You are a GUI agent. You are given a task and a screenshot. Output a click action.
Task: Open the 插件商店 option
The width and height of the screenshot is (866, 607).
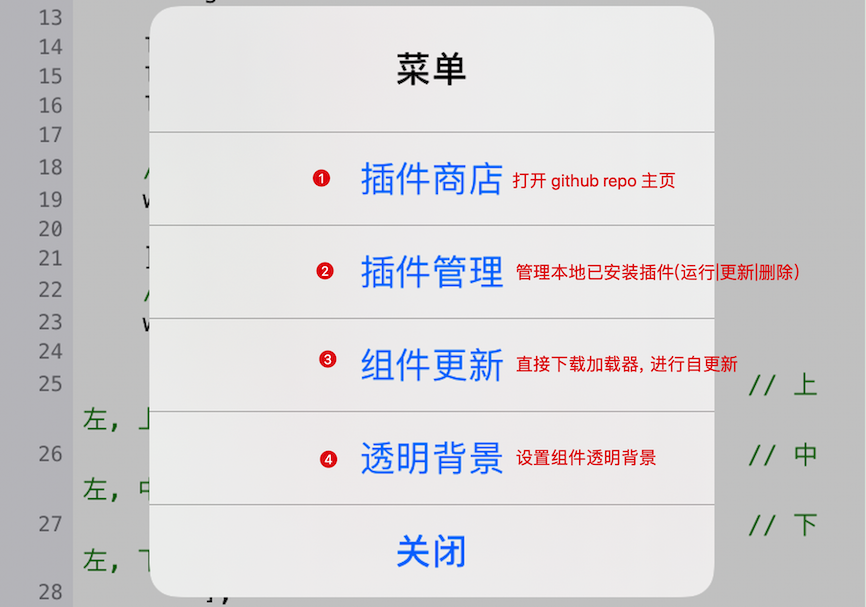[x=431, y=180]
